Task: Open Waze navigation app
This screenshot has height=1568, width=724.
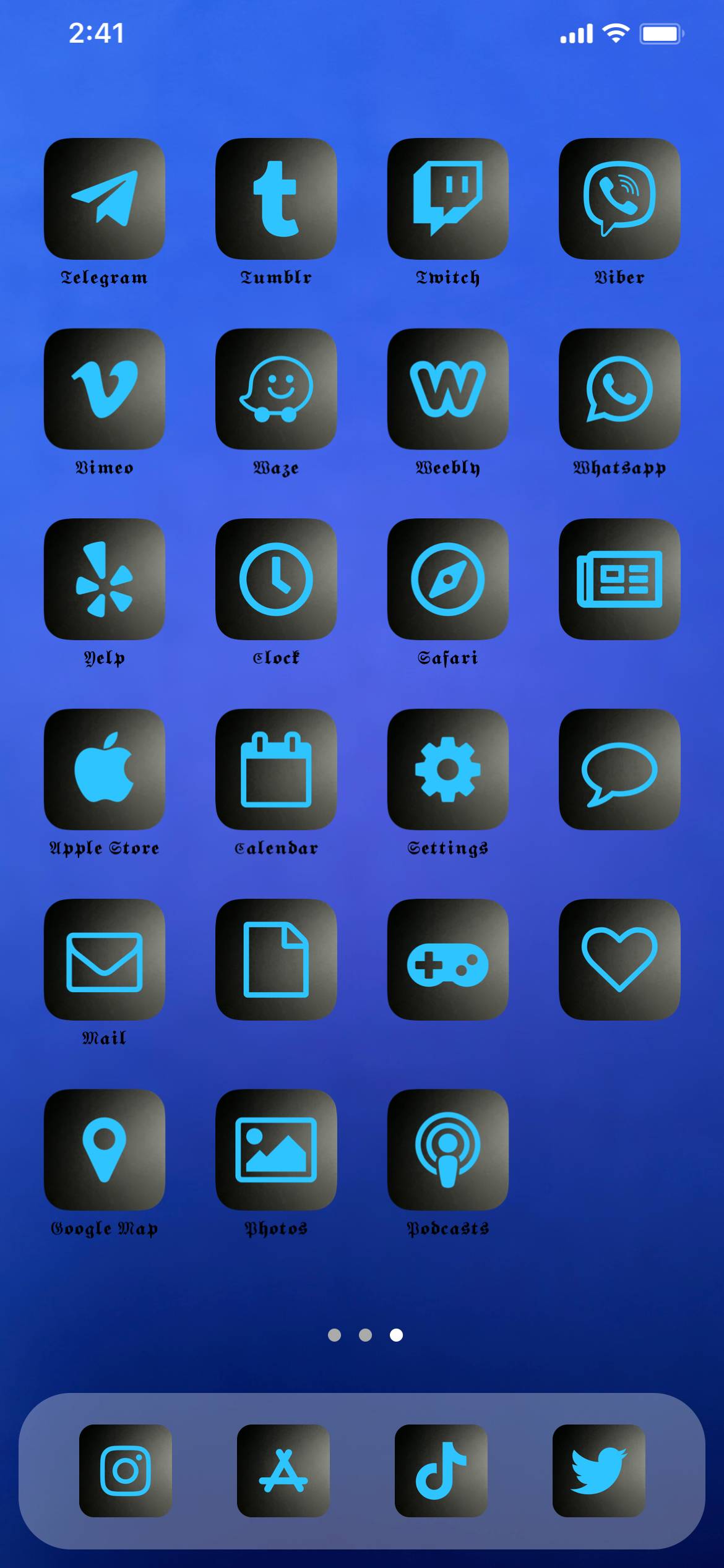Action: [x=276, y=388]
